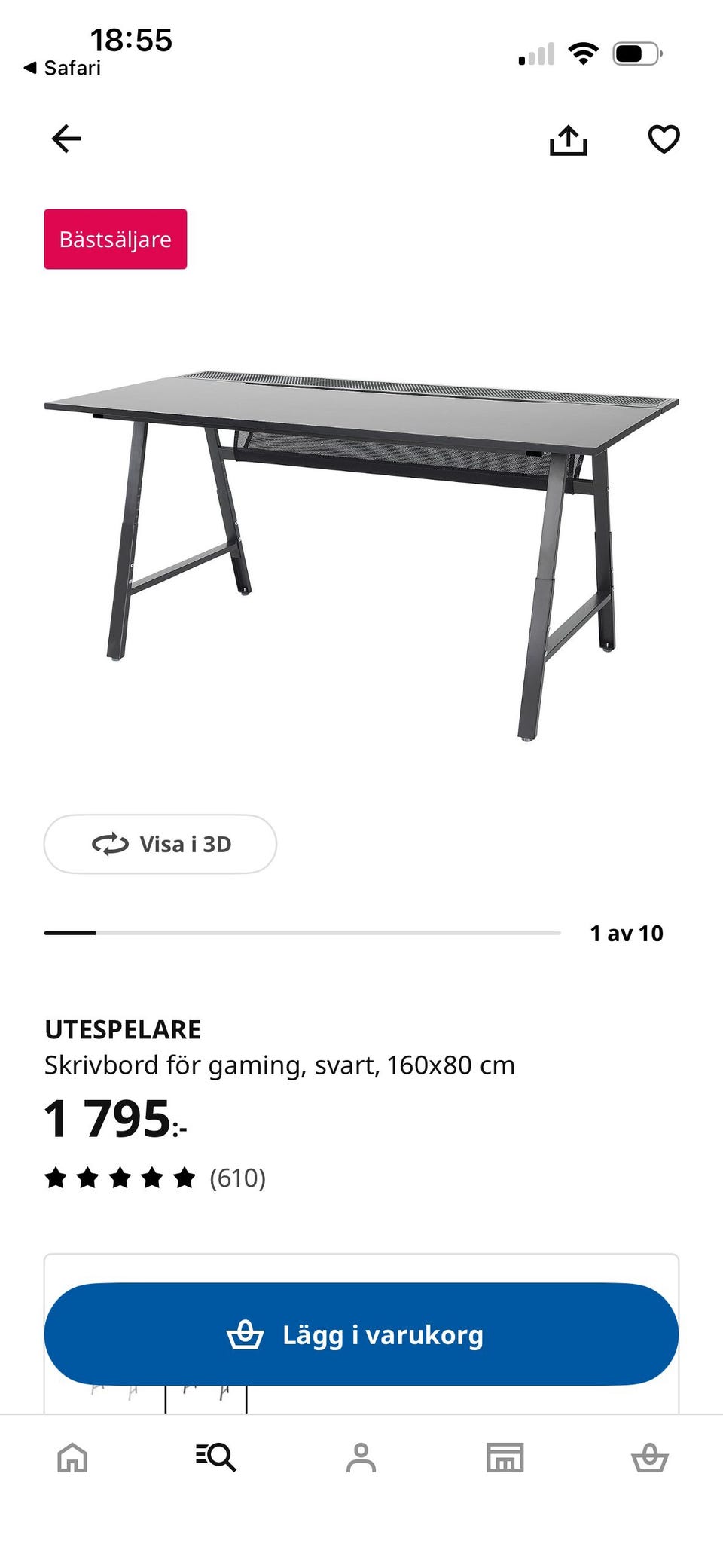This screenshot has height=1568, width=723.
Task: Open the shopping basket tab
Action: (649, 1457)
